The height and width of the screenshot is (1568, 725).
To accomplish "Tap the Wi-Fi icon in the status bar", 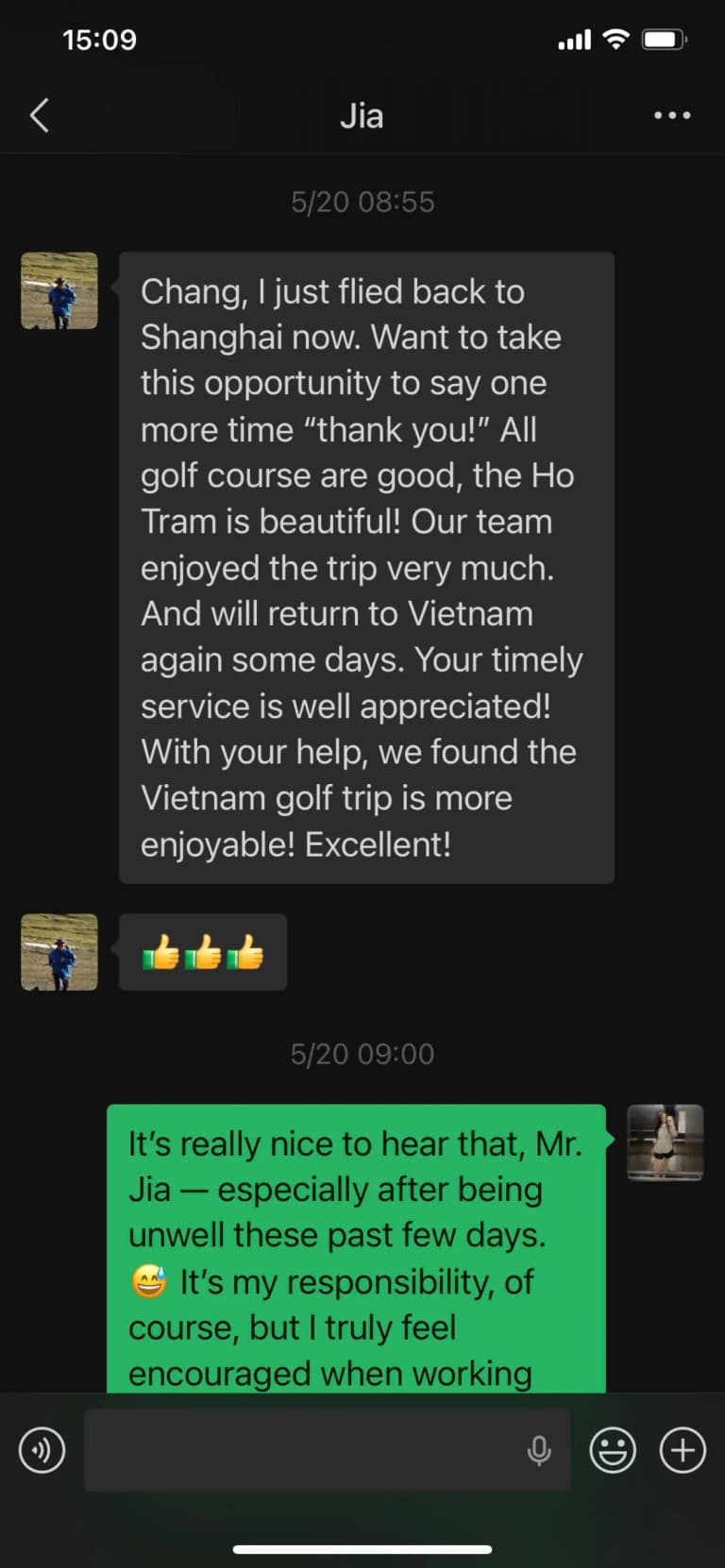I will pyautogui.click(x=617, y=39).
